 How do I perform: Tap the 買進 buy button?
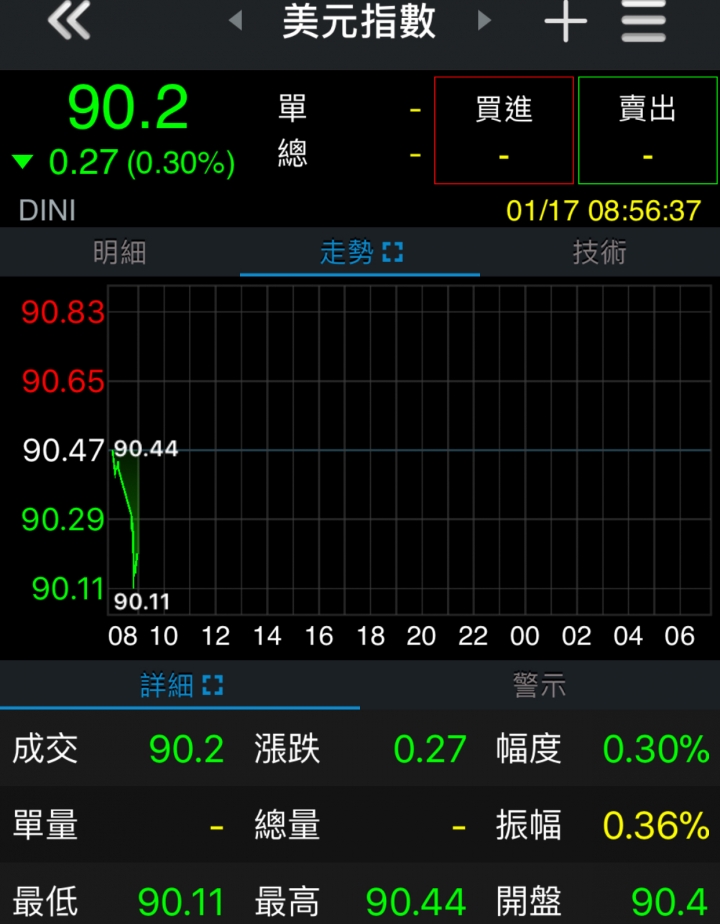click(x=504, y=130)
